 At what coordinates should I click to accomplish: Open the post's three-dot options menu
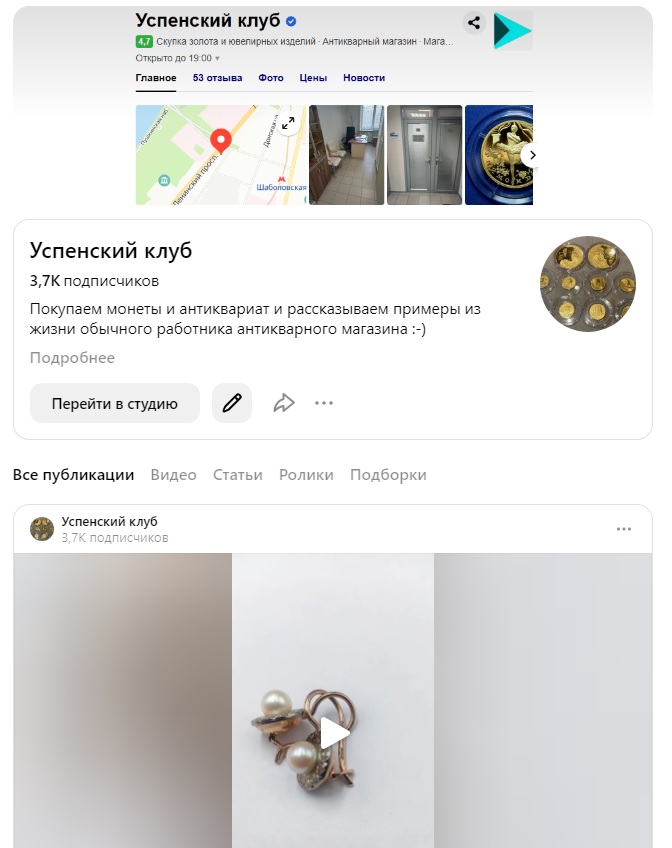[624, 529]
